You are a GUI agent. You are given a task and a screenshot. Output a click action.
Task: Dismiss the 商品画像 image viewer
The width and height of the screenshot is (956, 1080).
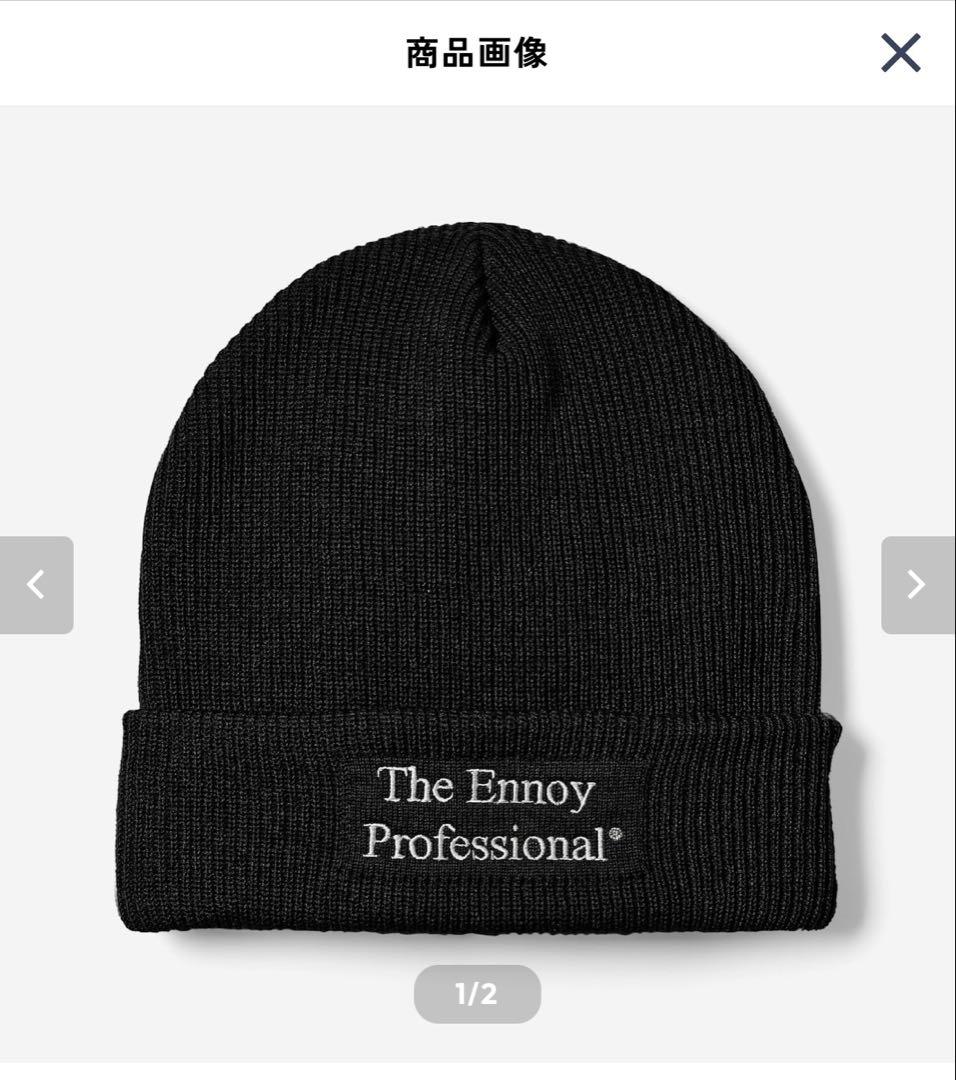[899, 53]
